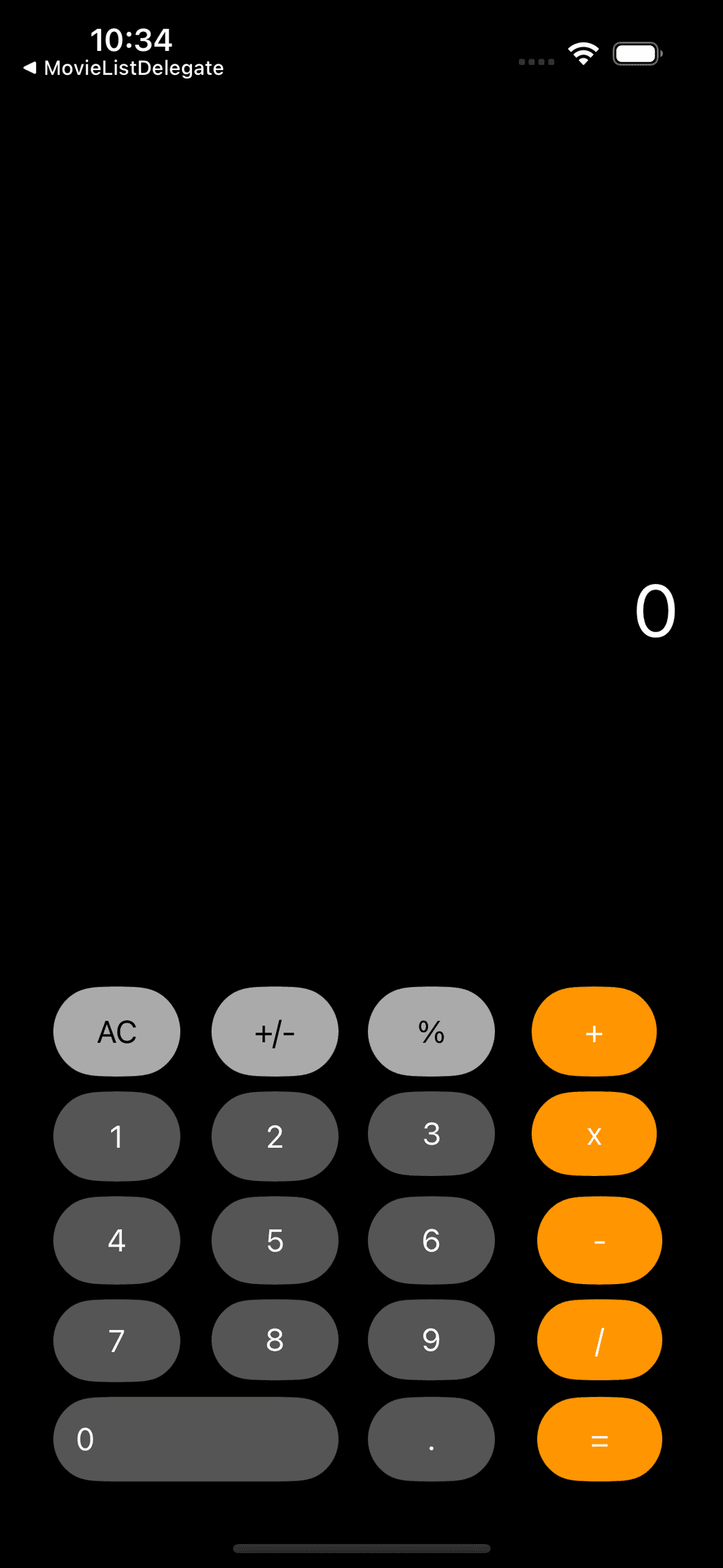Select the multiply x operator

point(594,1134)
